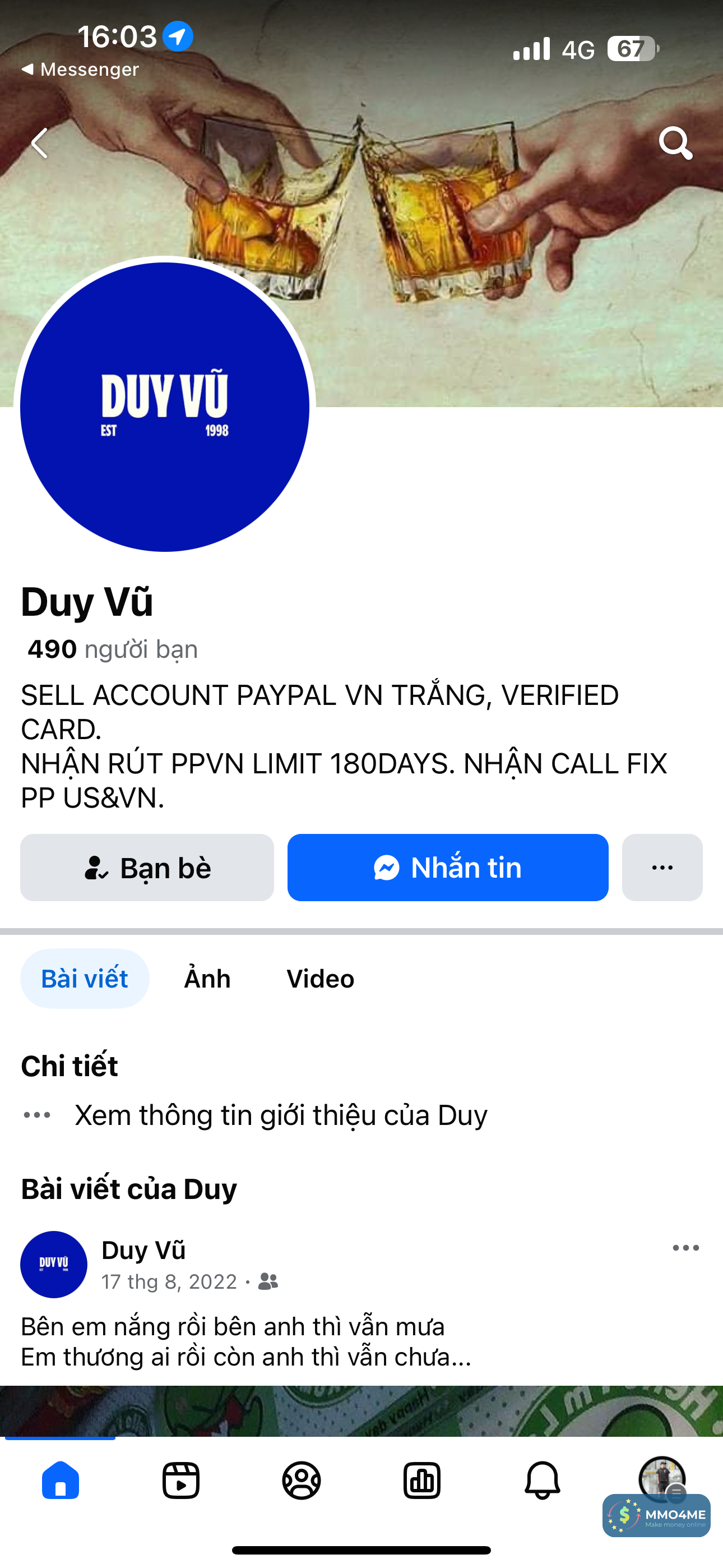Open the 490 người bạn friends list
723x1568 pixels.
tap(113, 649)
